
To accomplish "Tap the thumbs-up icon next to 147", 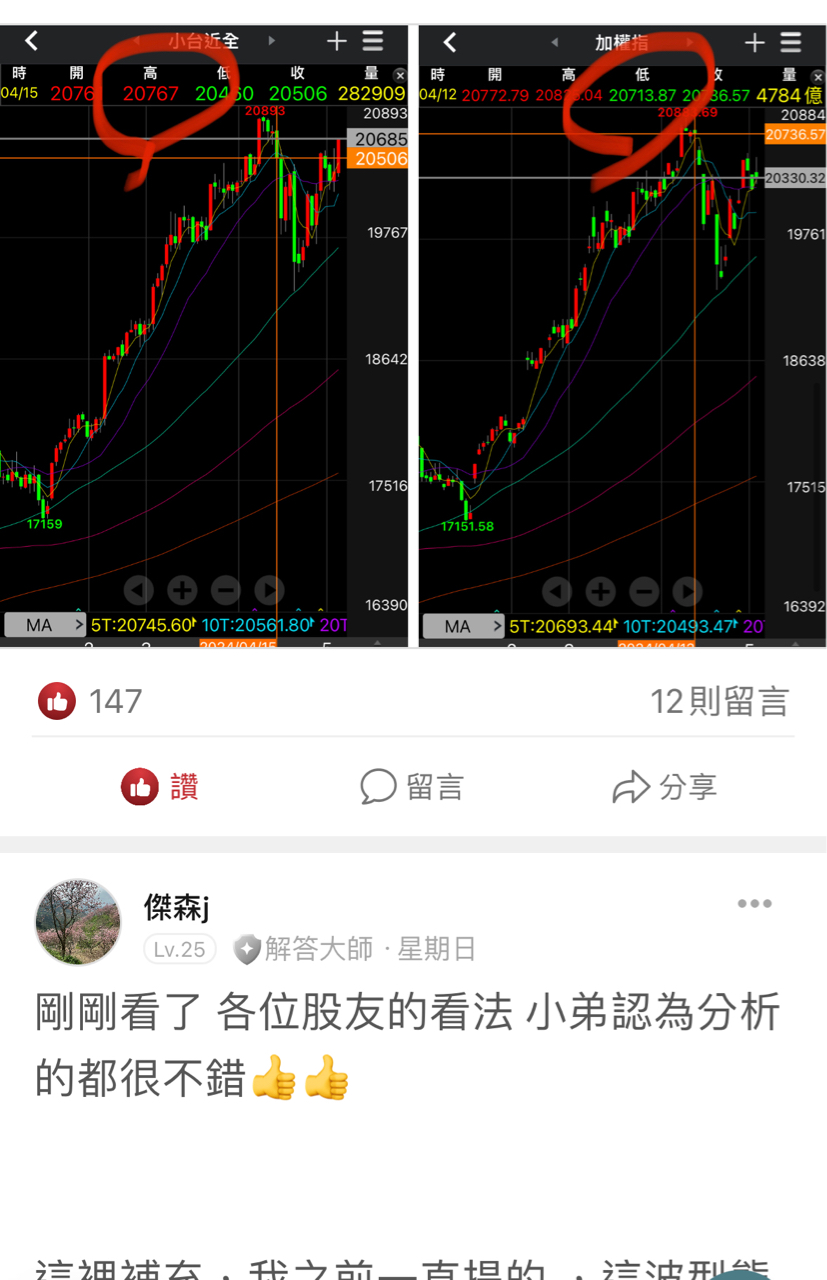I will [57, 700].
